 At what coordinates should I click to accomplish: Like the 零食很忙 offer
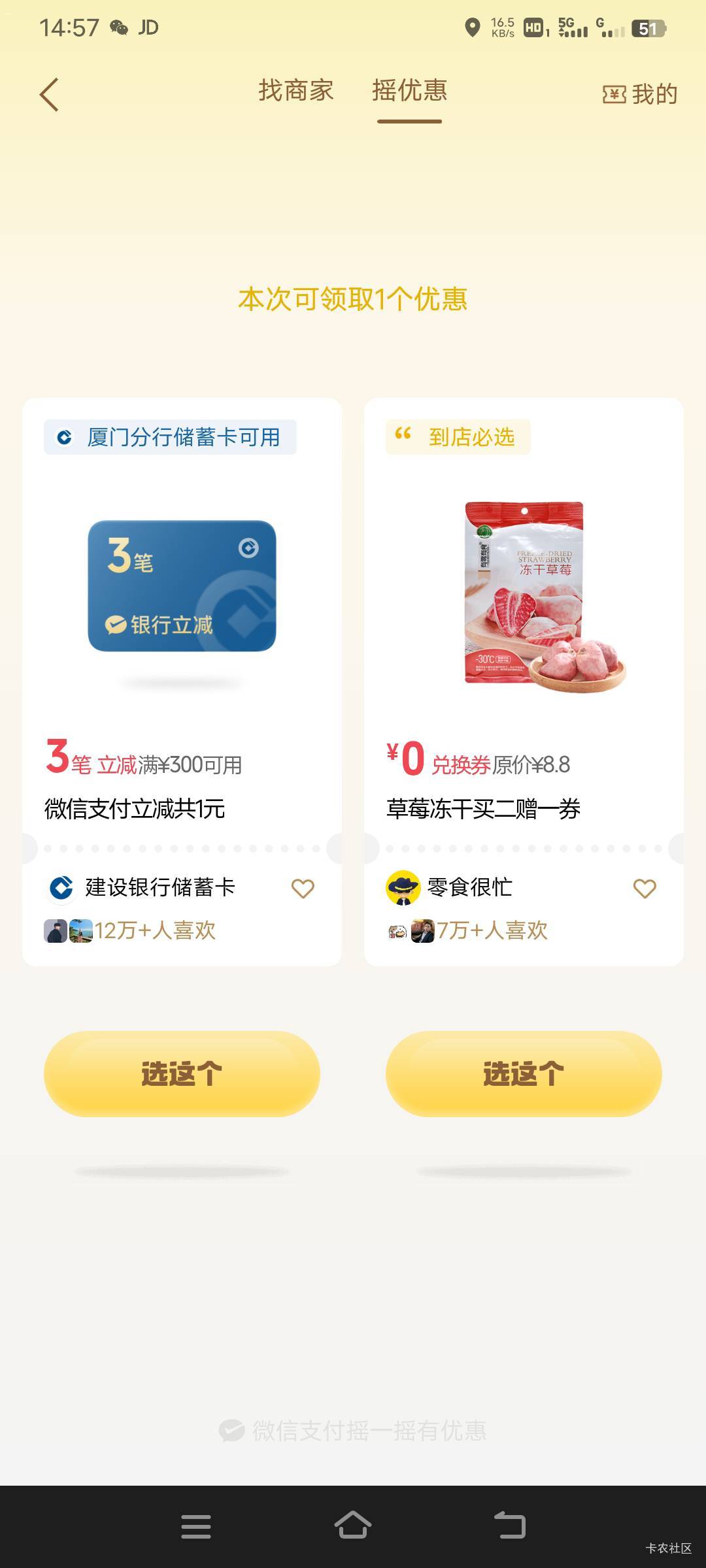(645, 889)
